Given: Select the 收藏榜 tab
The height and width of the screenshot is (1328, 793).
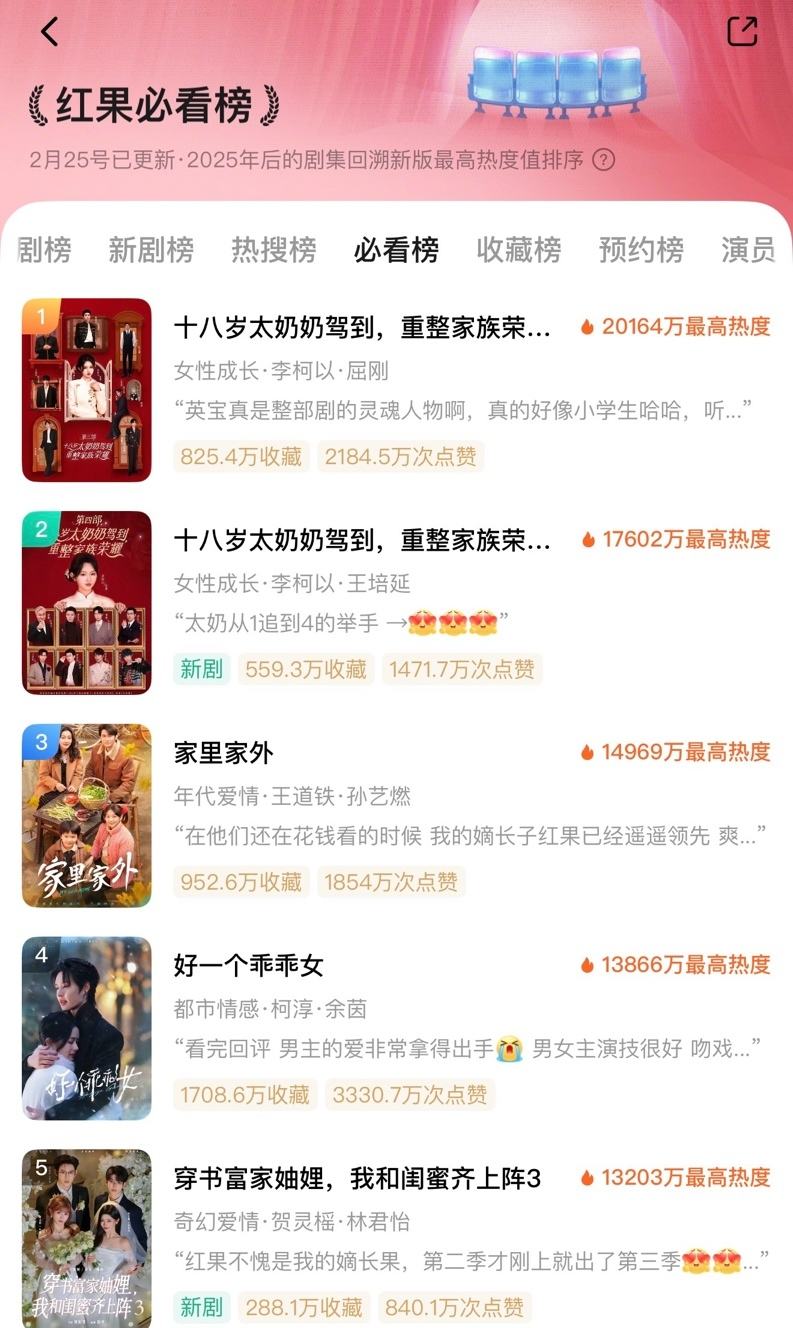Looking at the screenshot, I should (519, 250).
